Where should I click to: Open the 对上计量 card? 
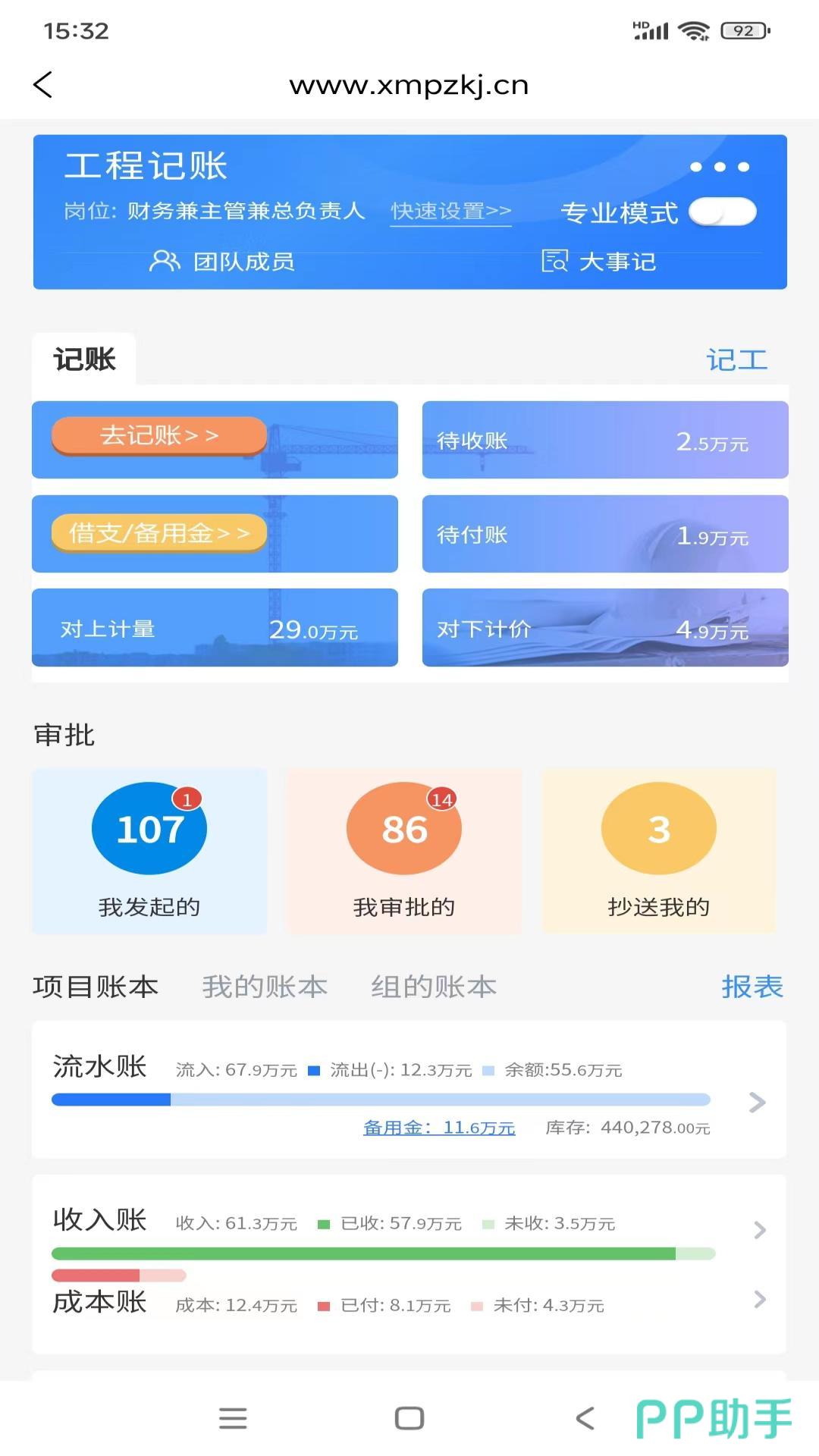[215, 629]
